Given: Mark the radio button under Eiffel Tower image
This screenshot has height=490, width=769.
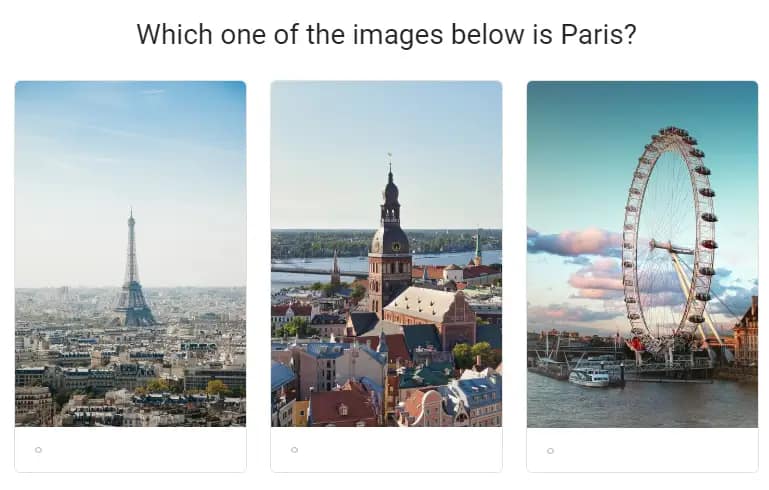Looking at the screenshot, I should click(38, 450).
